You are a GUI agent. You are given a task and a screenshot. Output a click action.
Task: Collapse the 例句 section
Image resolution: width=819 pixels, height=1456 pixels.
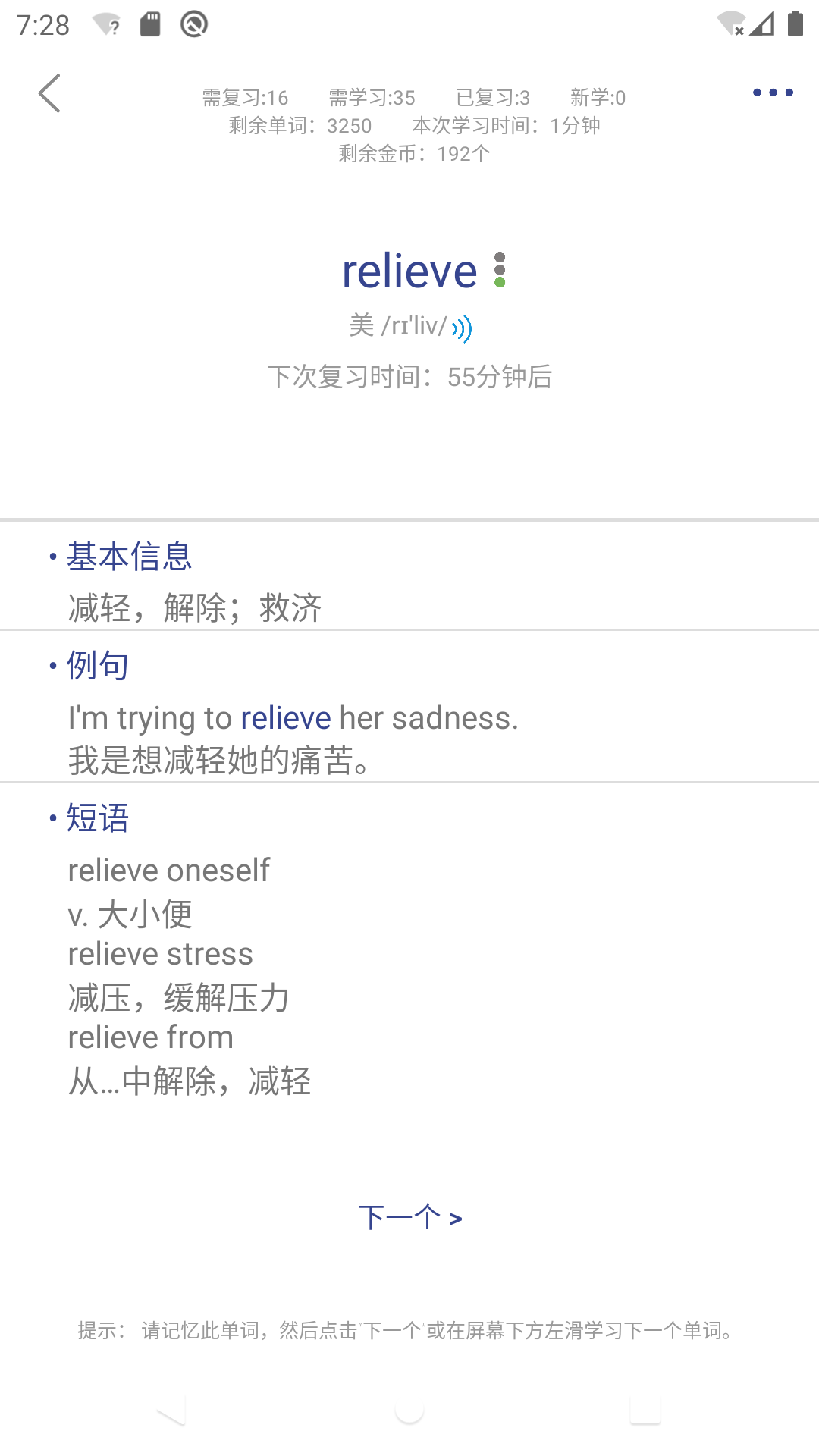(x=96, y=664)
